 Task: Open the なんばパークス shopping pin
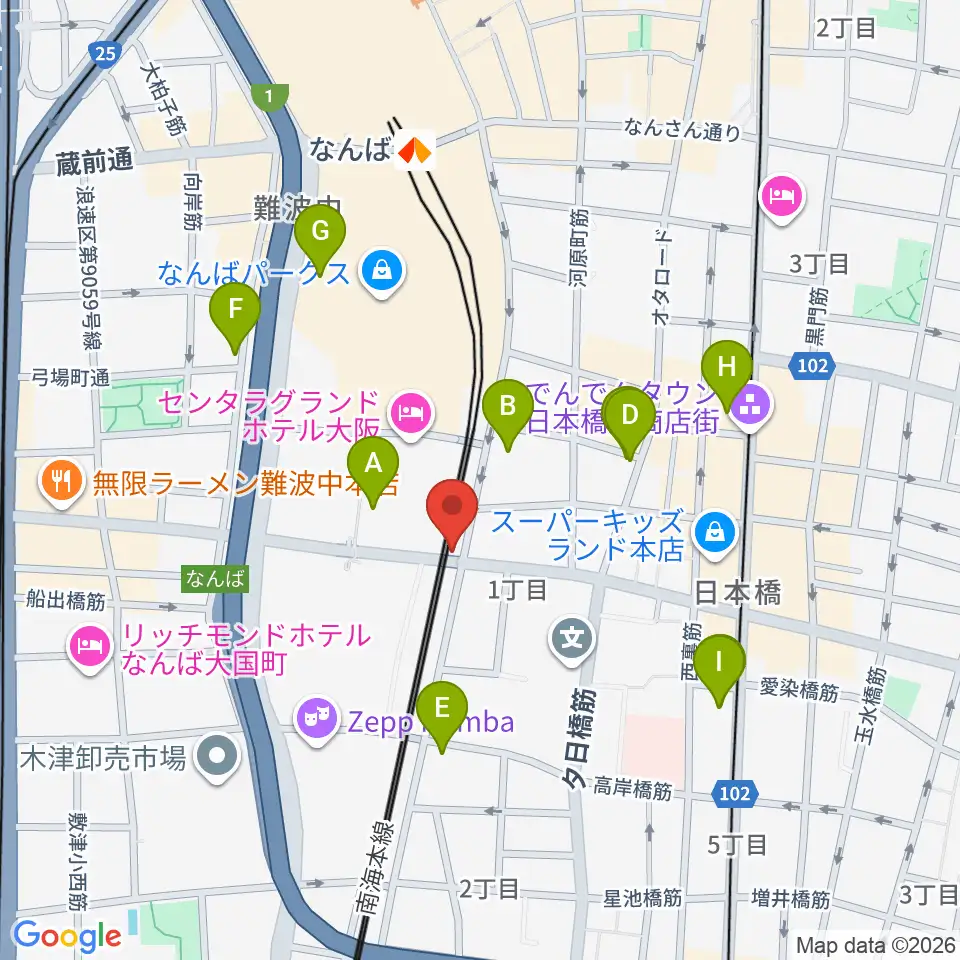(x=382, y=273)
